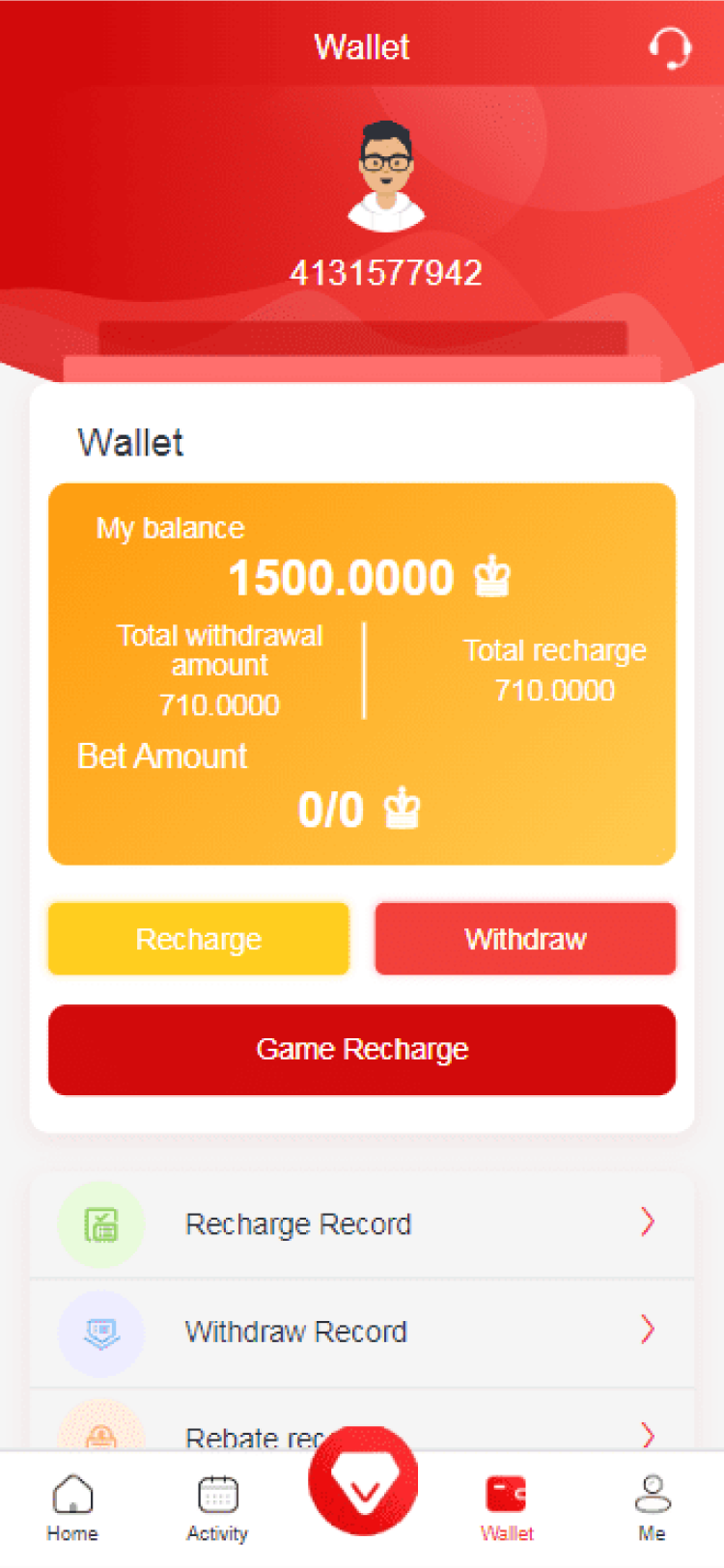Open customer support headset icon
The image size is (724, 1568).
pos(669,46)
